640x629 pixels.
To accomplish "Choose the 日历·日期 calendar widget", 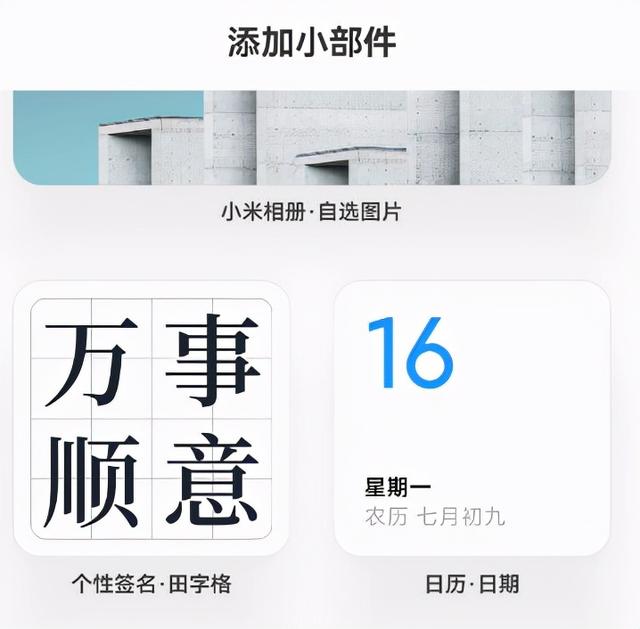I will coord(472,418).
